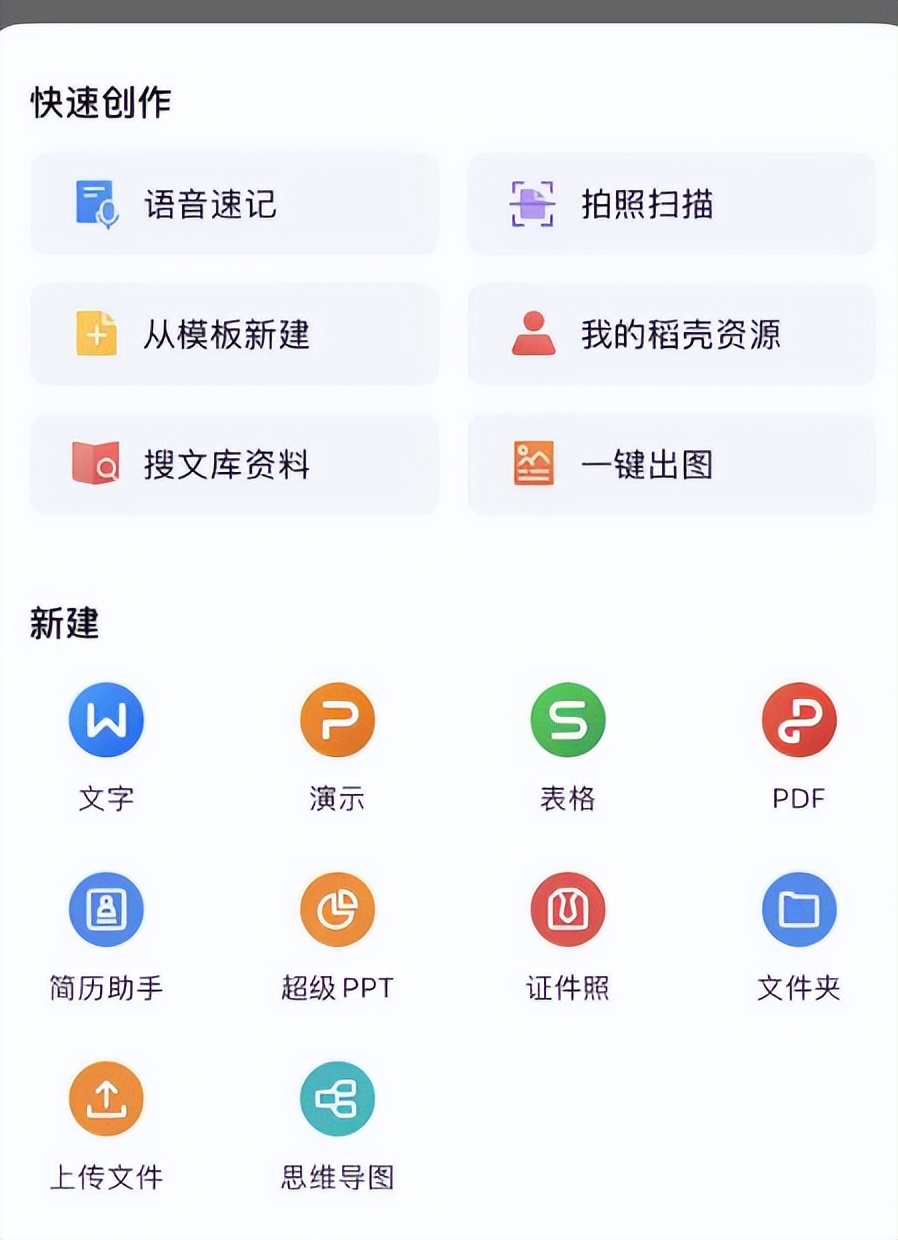The height and width of the screenshot is (1240, 898).
Task: Open the 一键出图 one-click image tool
Action: [x=670, y=465]
